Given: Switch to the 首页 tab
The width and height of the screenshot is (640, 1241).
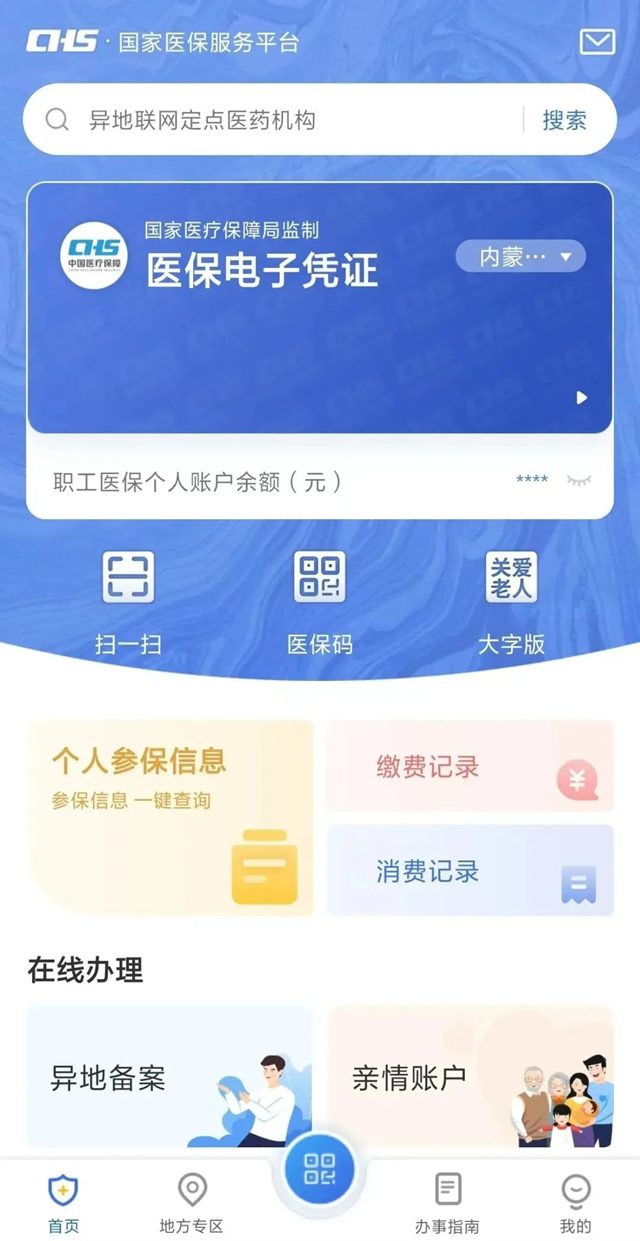Looking at the screenshot, I should click(x=64, y=1203).
